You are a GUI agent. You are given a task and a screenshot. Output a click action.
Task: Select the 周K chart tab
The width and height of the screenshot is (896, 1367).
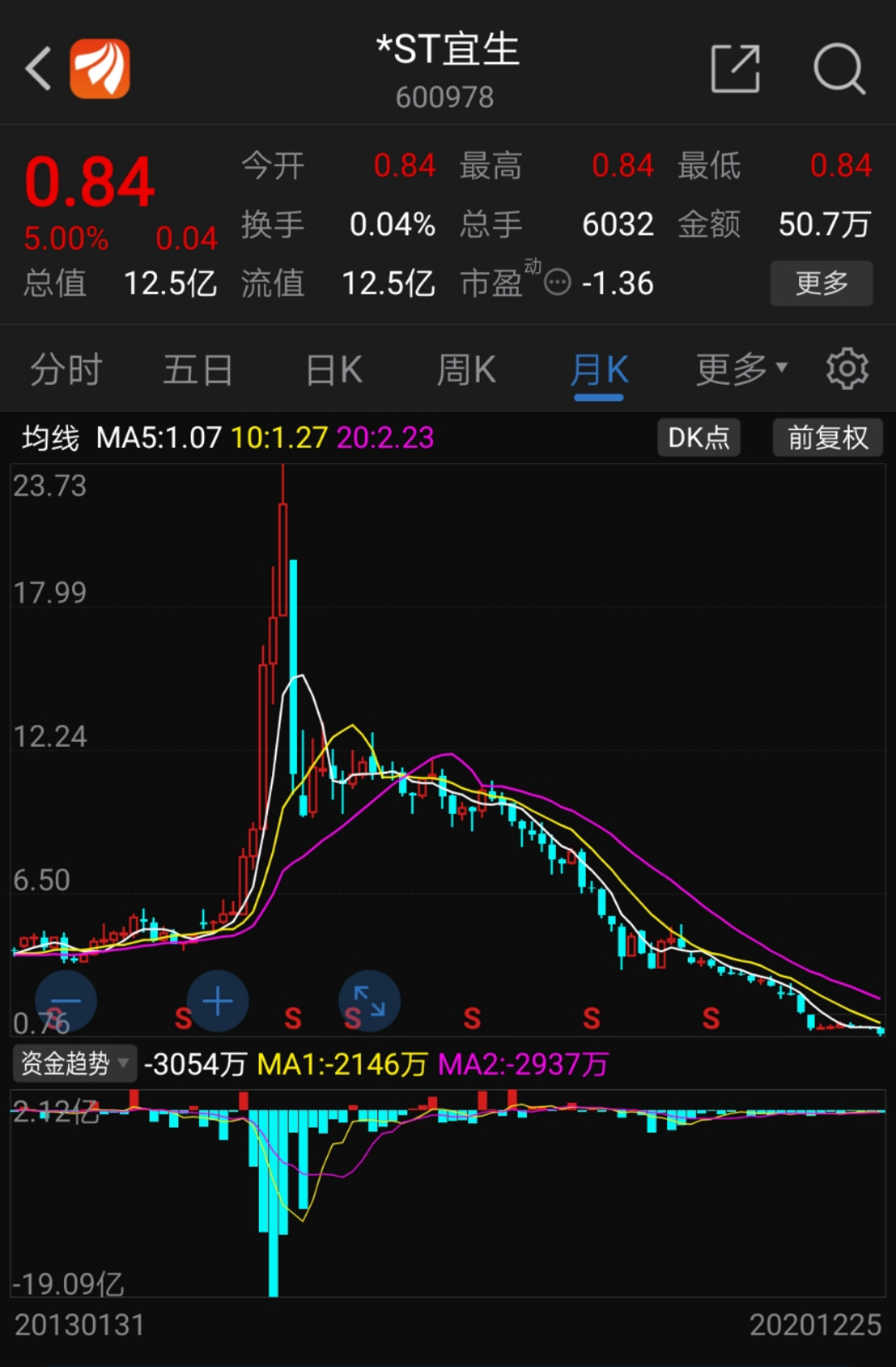466,370
